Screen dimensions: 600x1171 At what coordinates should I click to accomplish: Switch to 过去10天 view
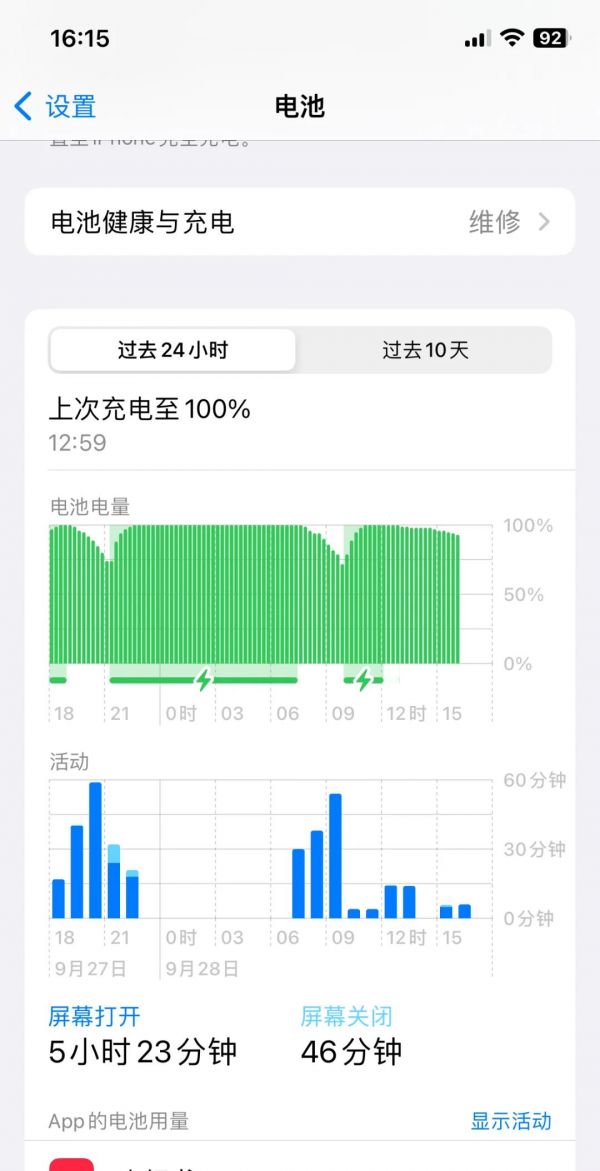pos(425,351)
